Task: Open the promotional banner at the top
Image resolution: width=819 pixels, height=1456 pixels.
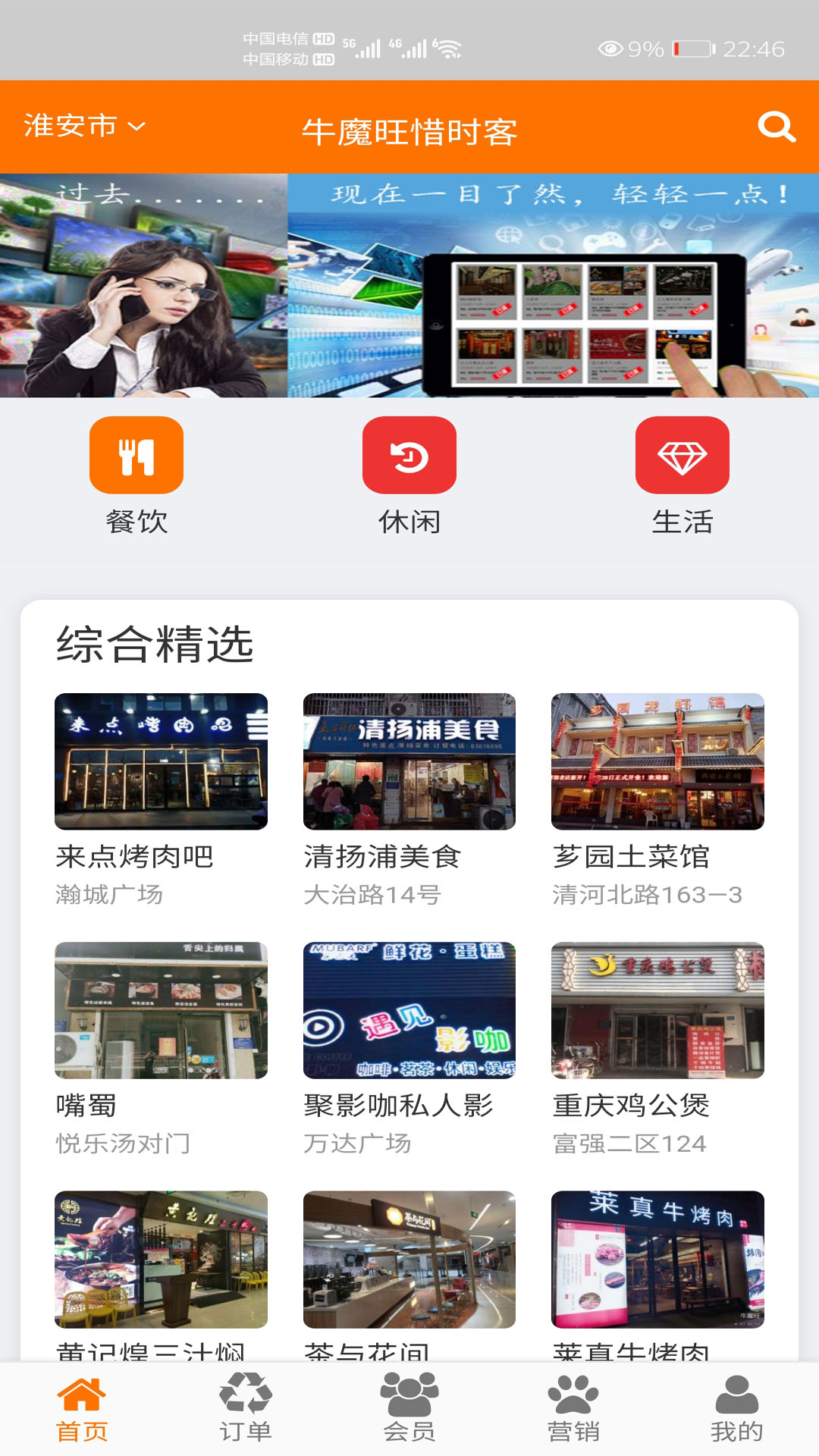Action: pos(409,285)
